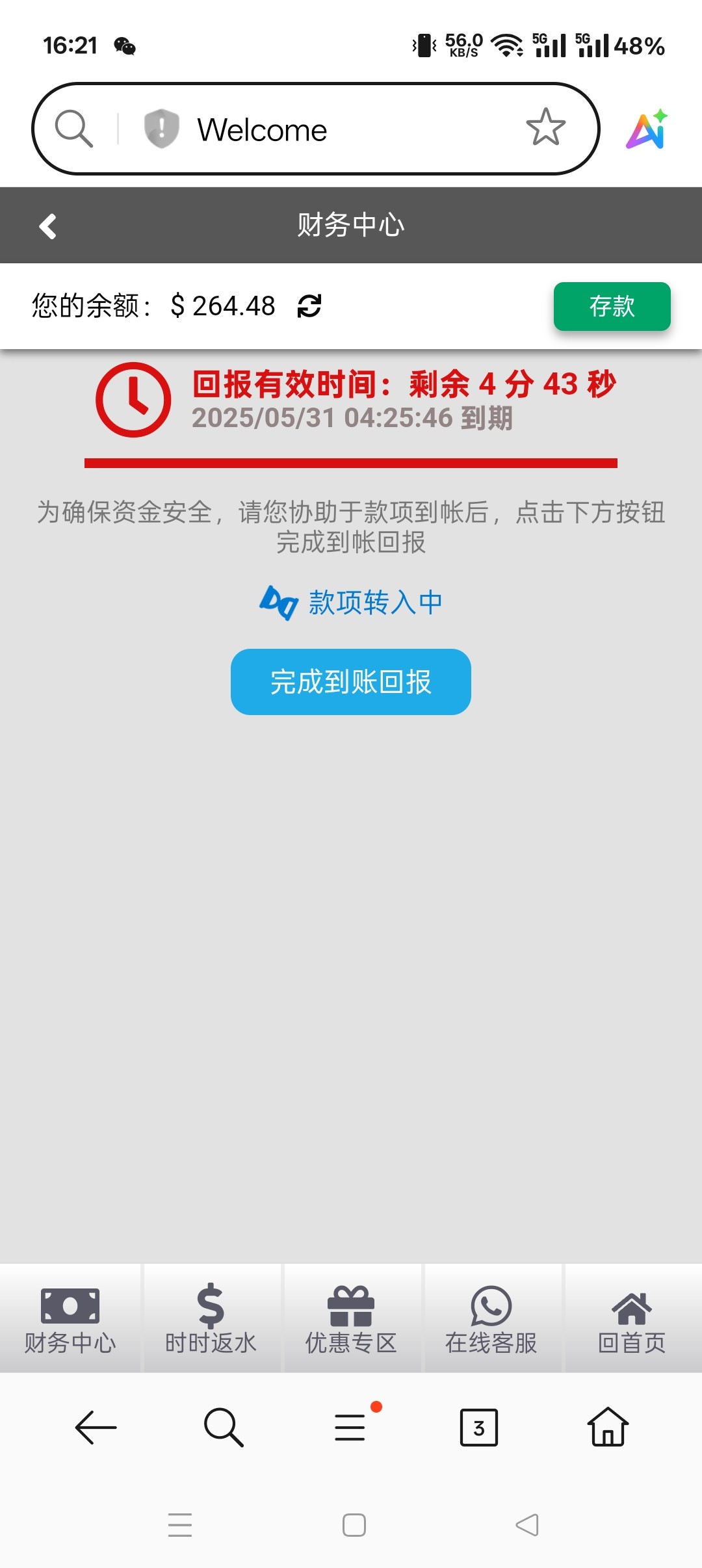Open system recent apps
The width and height of the screenshot is (702, 1568).
[x=180, y=1525]
